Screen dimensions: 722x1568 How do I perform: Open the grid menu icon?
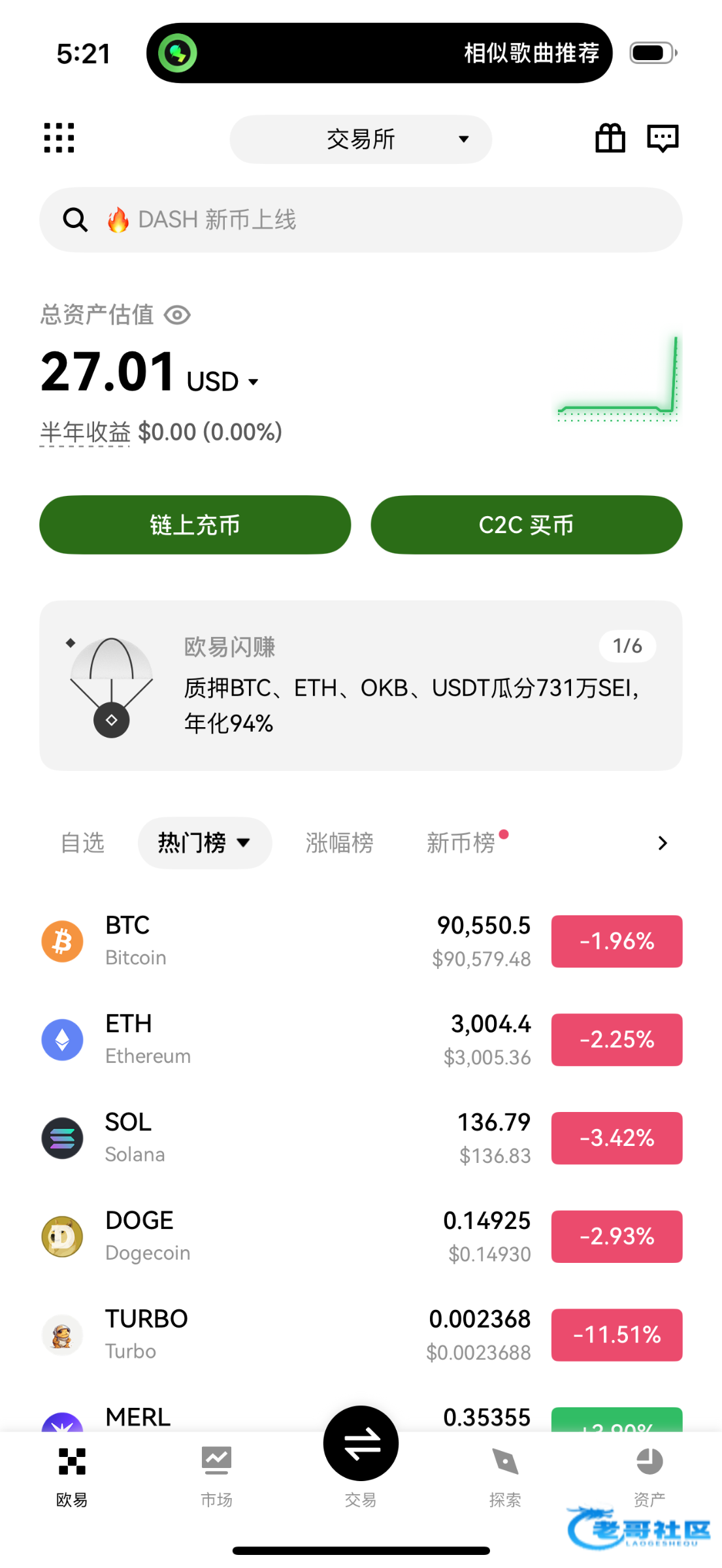tap(59, 138)
